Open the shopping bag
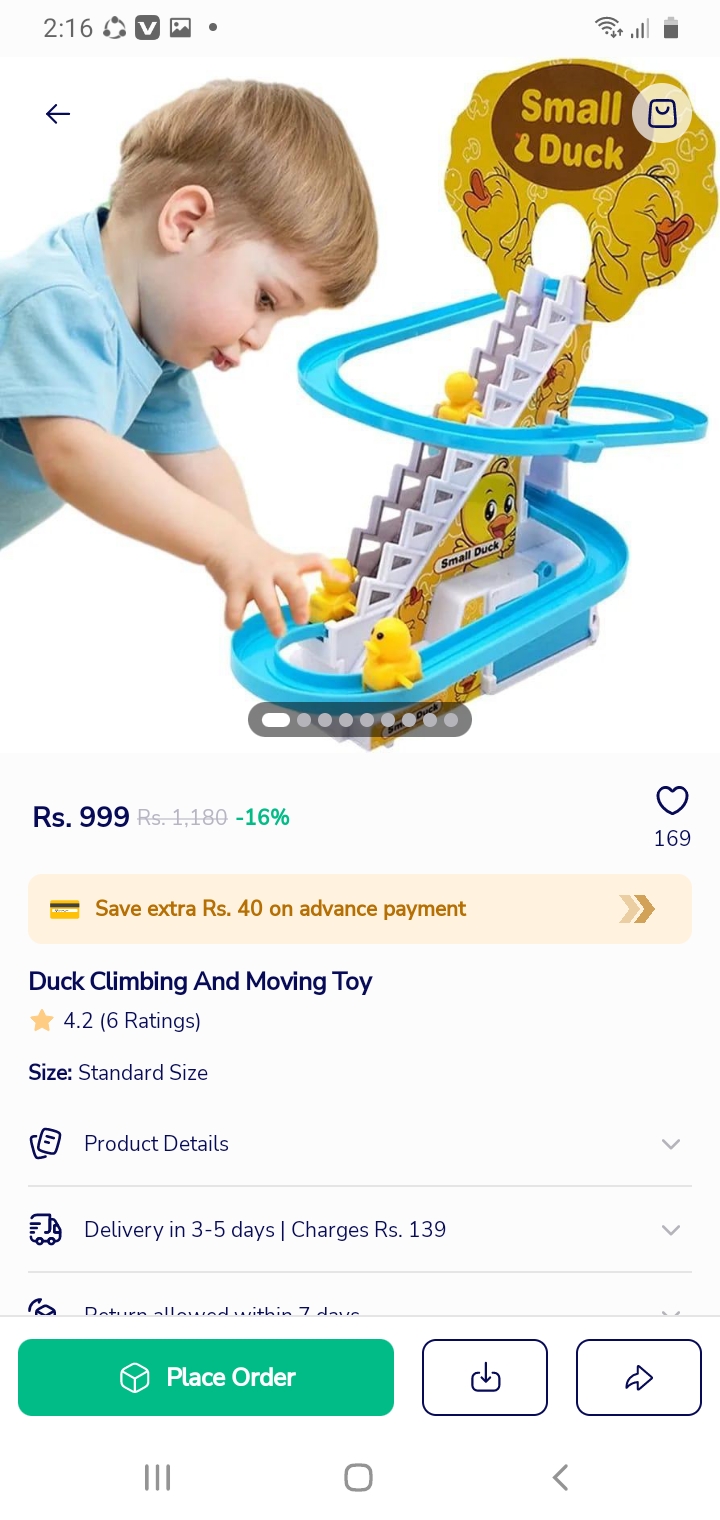The width and height of the screenshot is (720, 1520). pyautogui.click(x=662, y=114)
